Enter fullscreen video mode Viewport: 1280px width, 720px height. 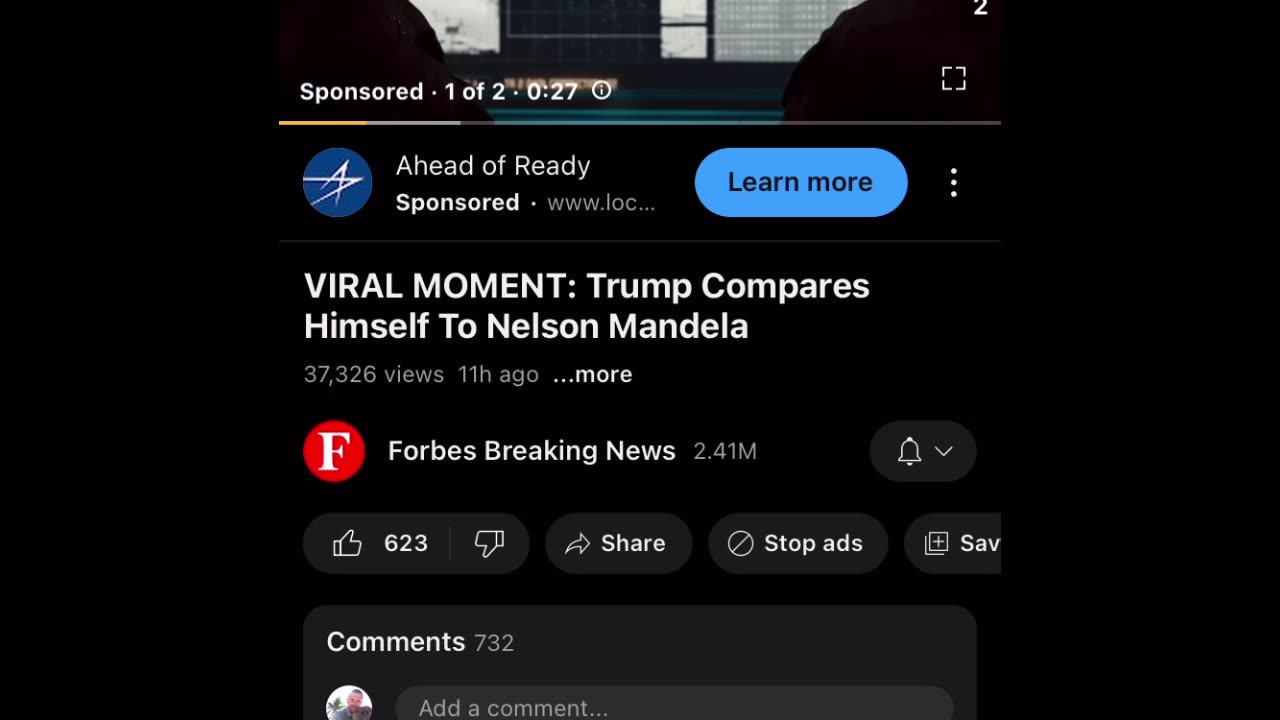tap(953, 79)
